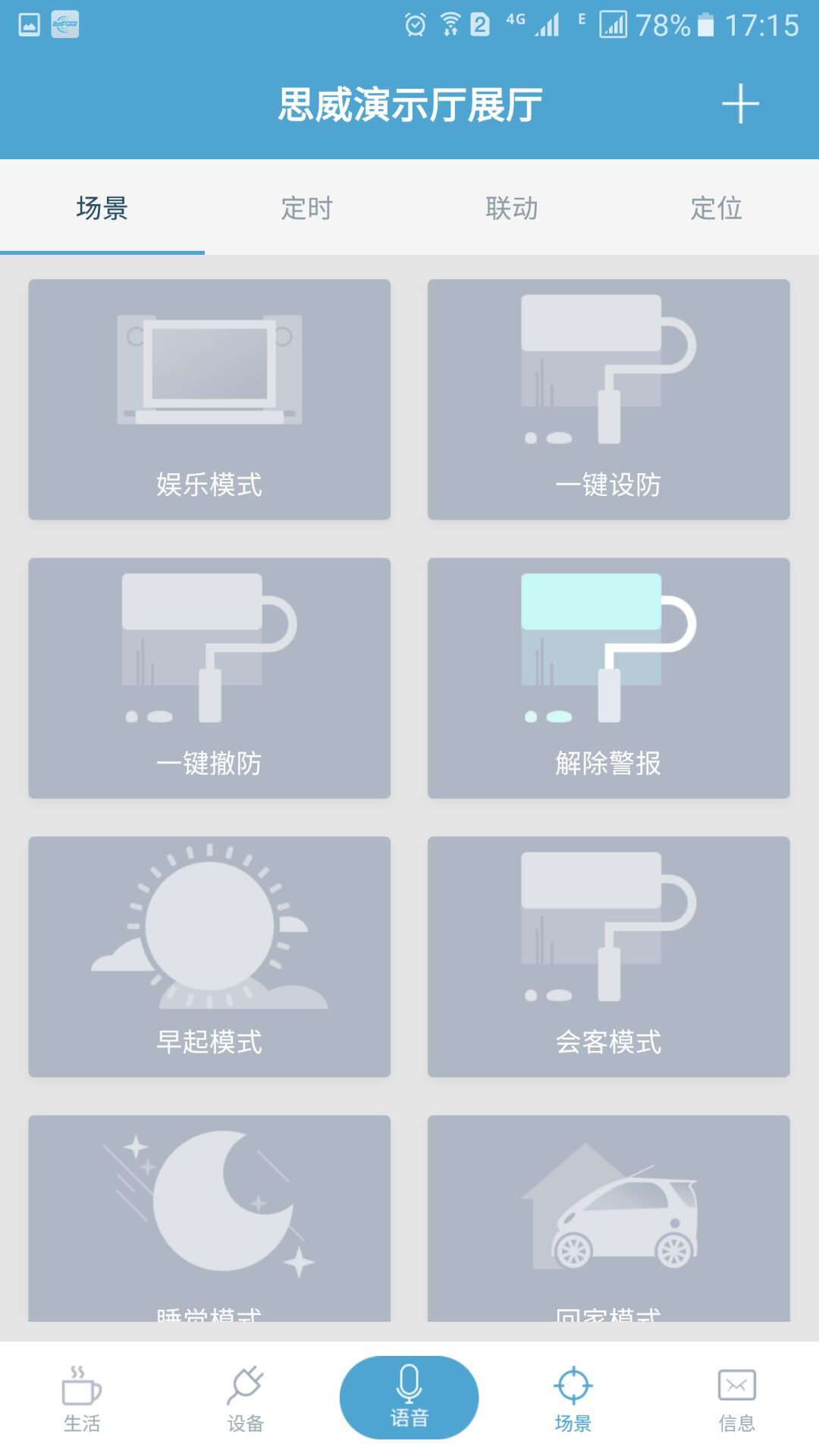This screenshot has height=1456, width=819.
Task: Run the 一键设防 scene
Action: point(608,399)
